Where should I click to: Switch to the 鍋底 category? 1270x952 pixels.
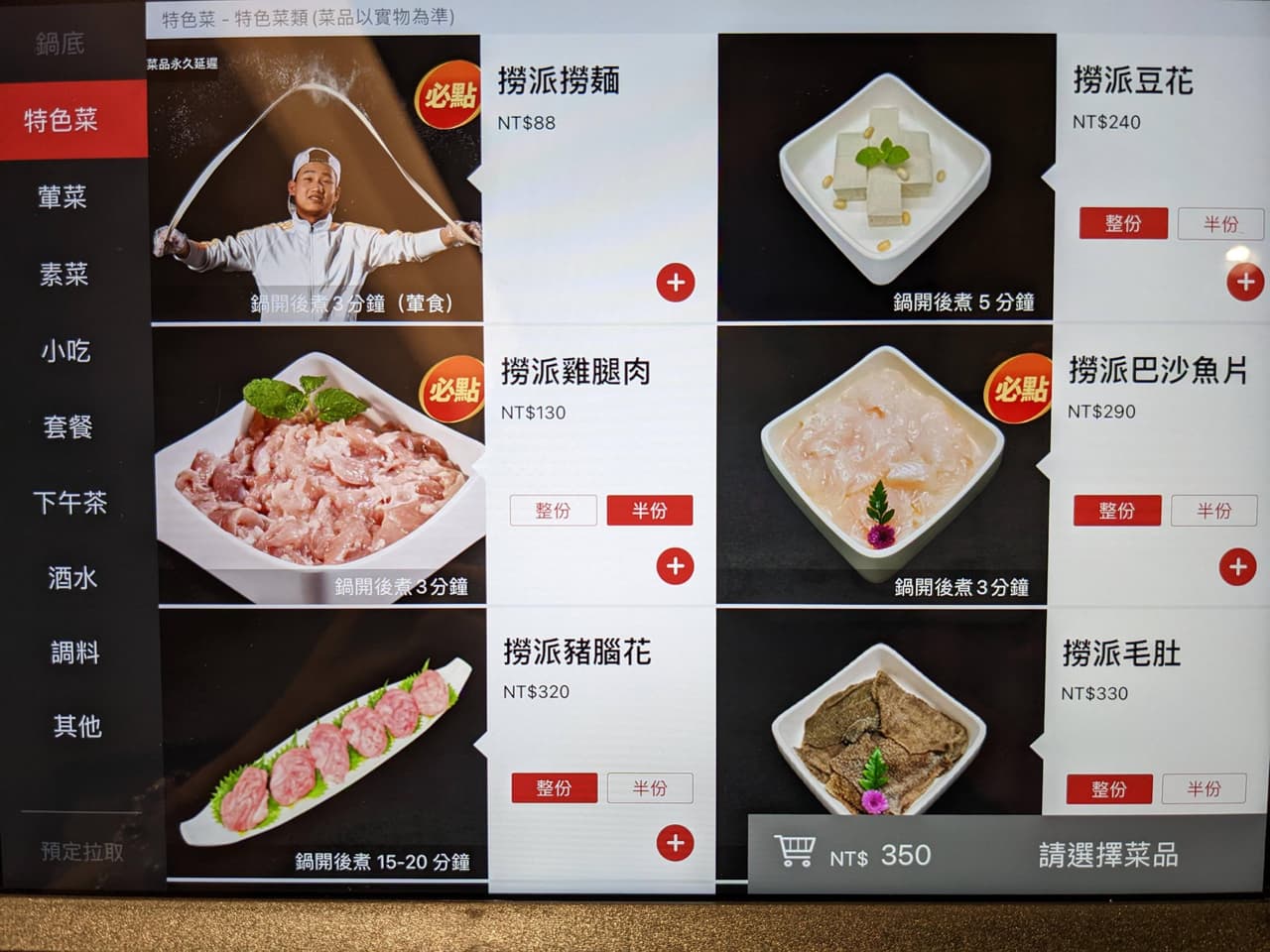pos(60,44)
